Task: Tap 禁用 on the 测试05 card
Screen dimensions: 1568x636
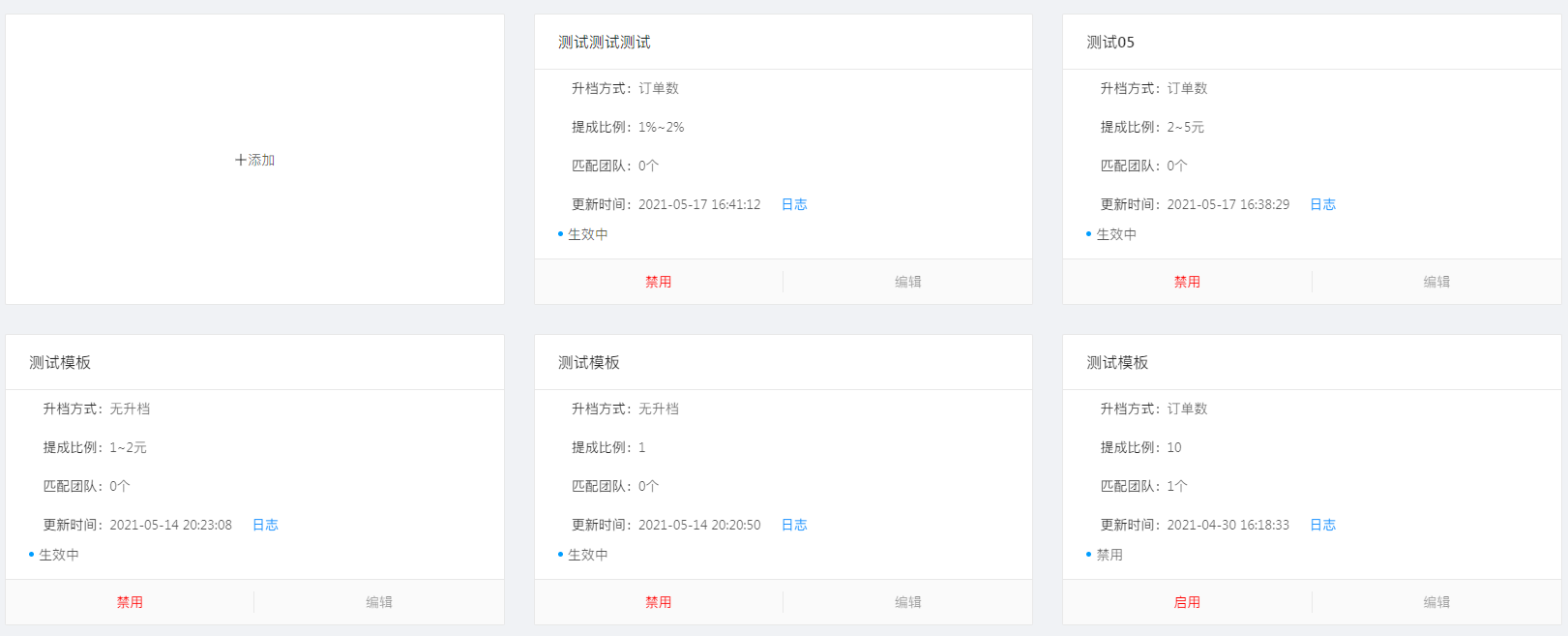Action: pyautogui.click(x=1187, y=282)
